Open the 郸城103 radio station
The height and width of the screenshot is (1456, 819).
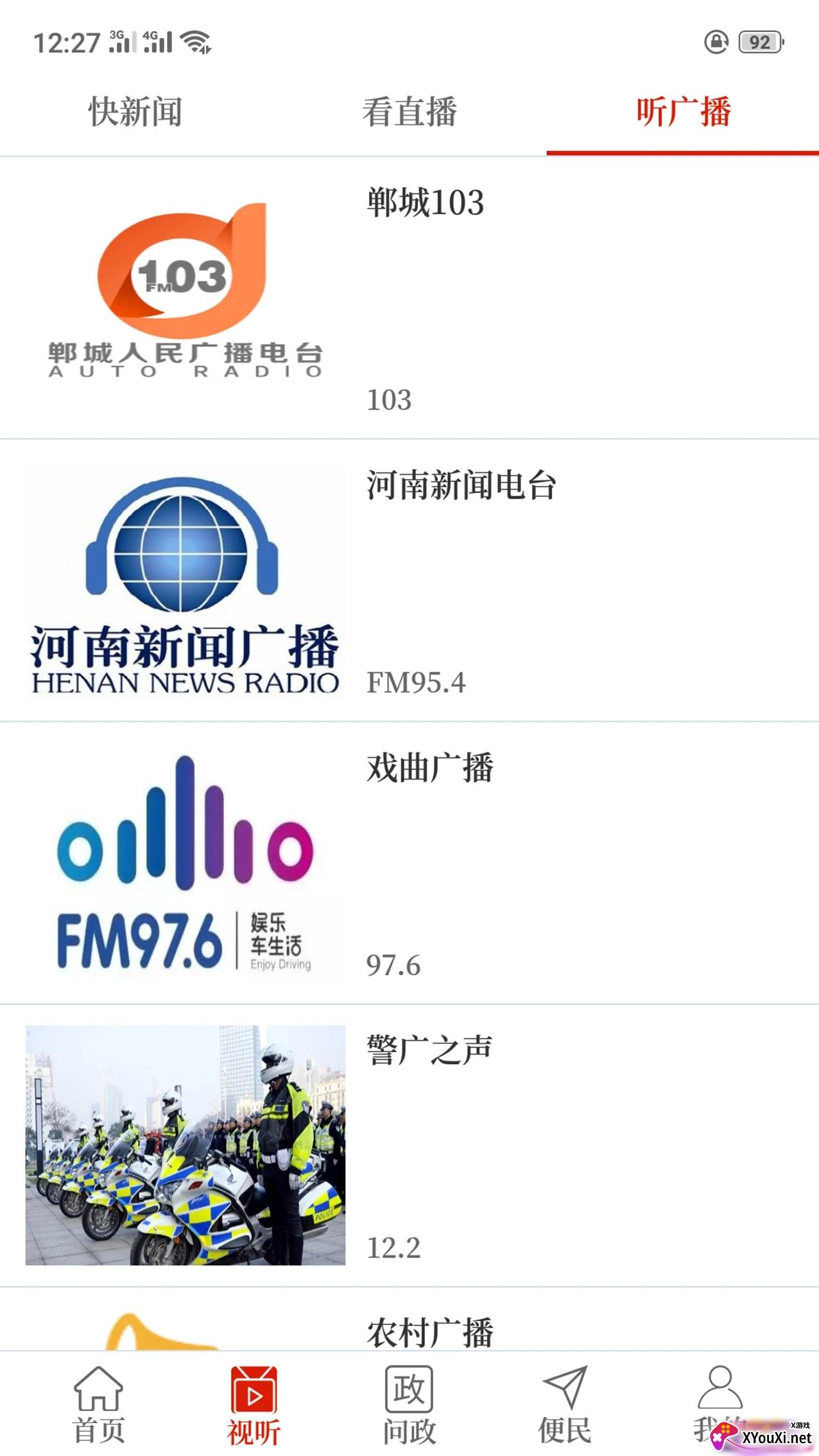point(410,298)
